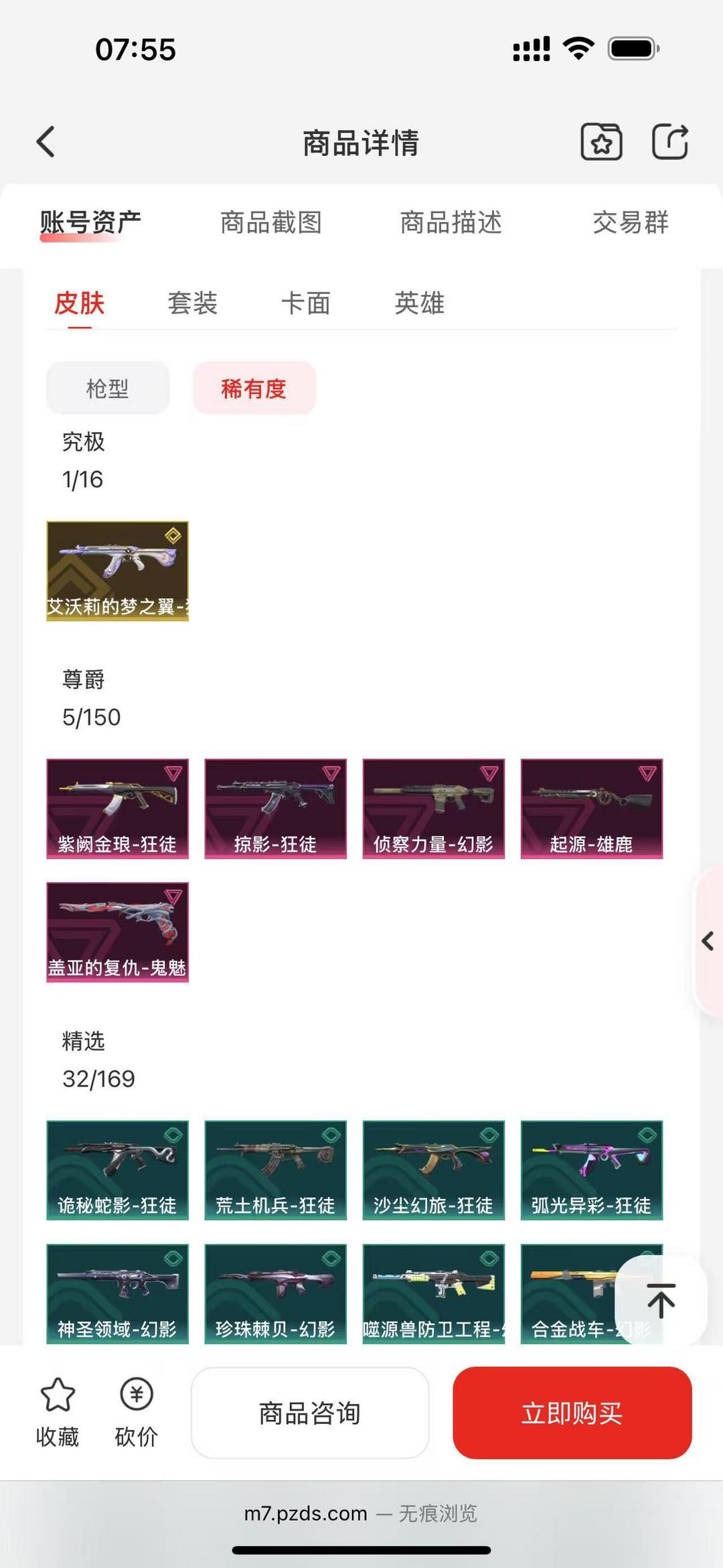Switch to the 商品截图 tab
Image resolution: width=723 pixels, height=1568 pixels.
point(271,222)
